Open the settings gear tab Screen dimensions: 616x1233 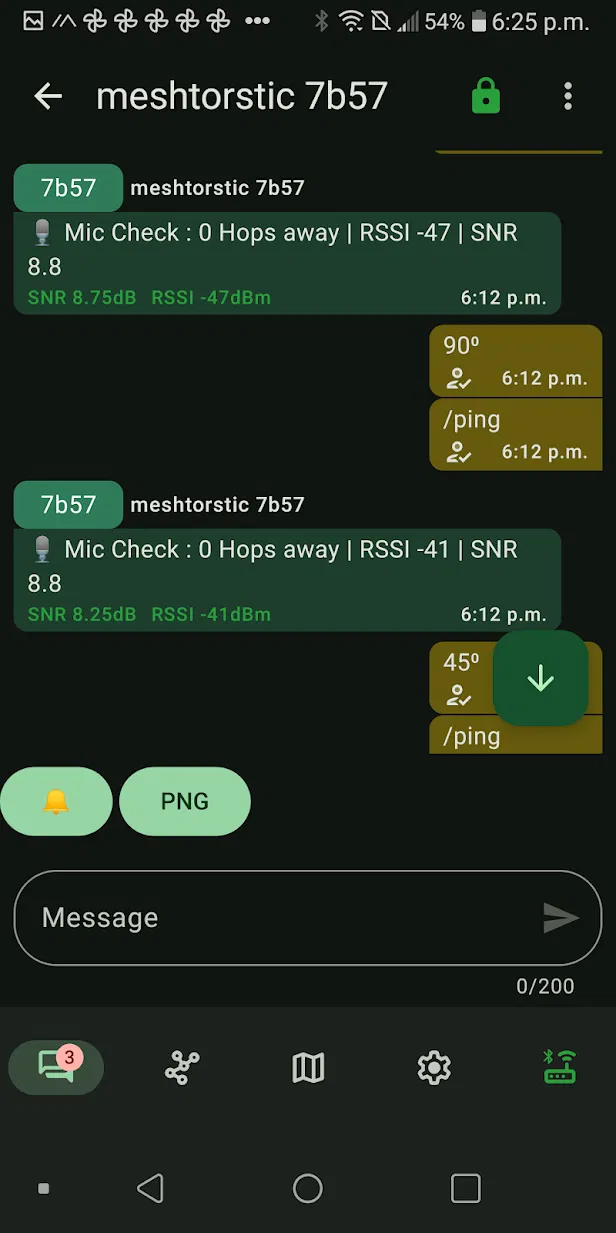coord(434,1068)
